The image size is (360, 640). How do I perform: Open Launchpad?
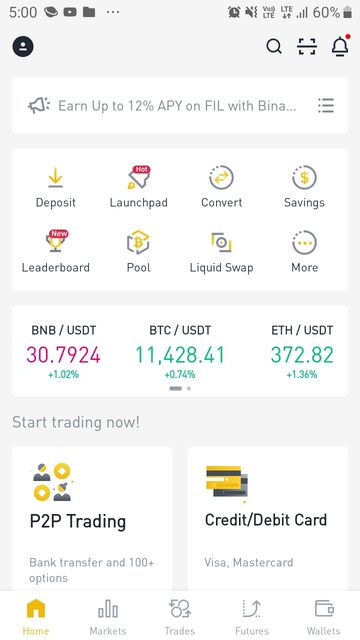138,188
